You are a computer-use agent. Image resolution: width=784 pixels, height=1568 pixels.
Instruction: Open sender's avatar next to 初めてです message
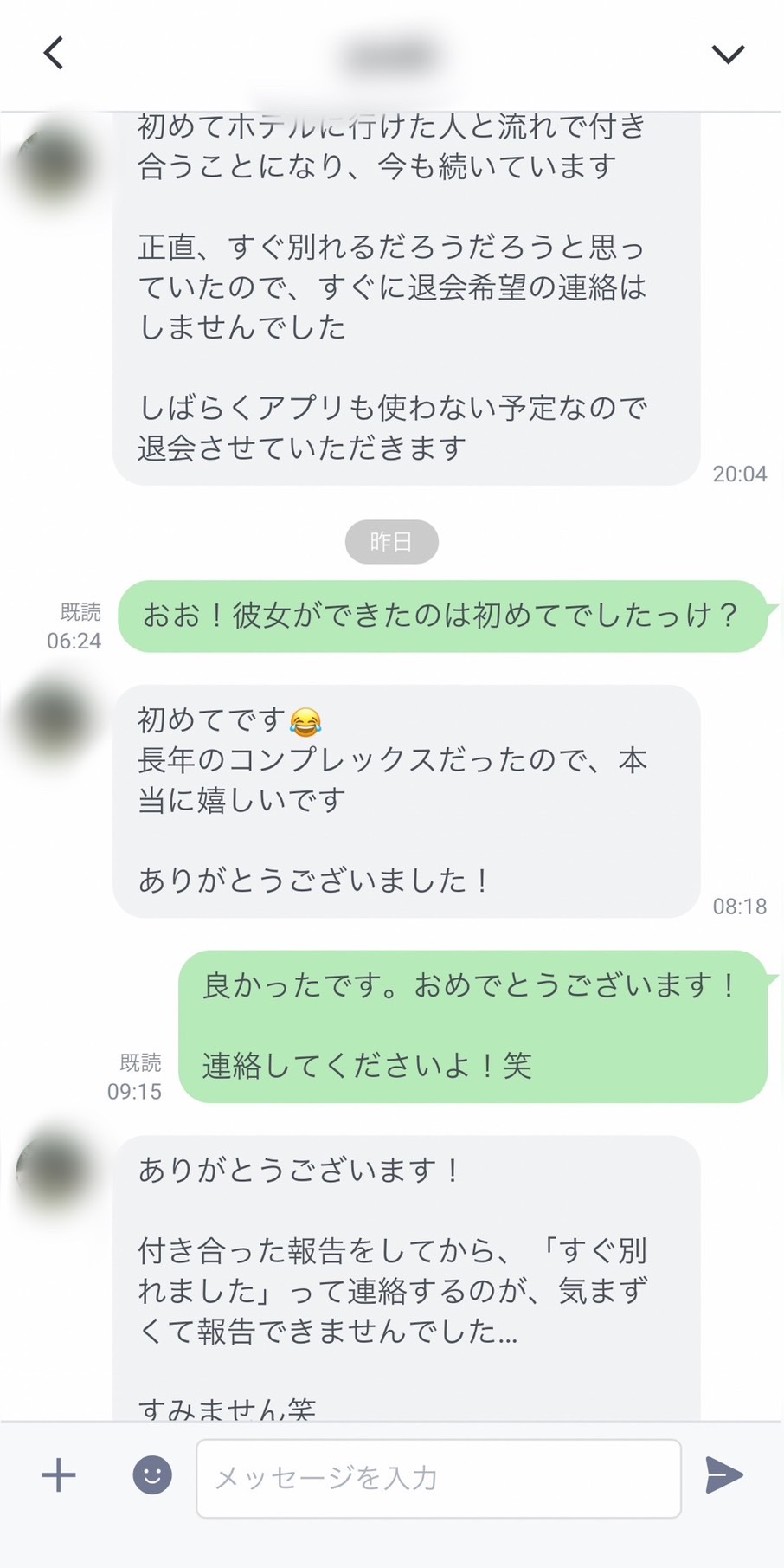click(54, 720)
